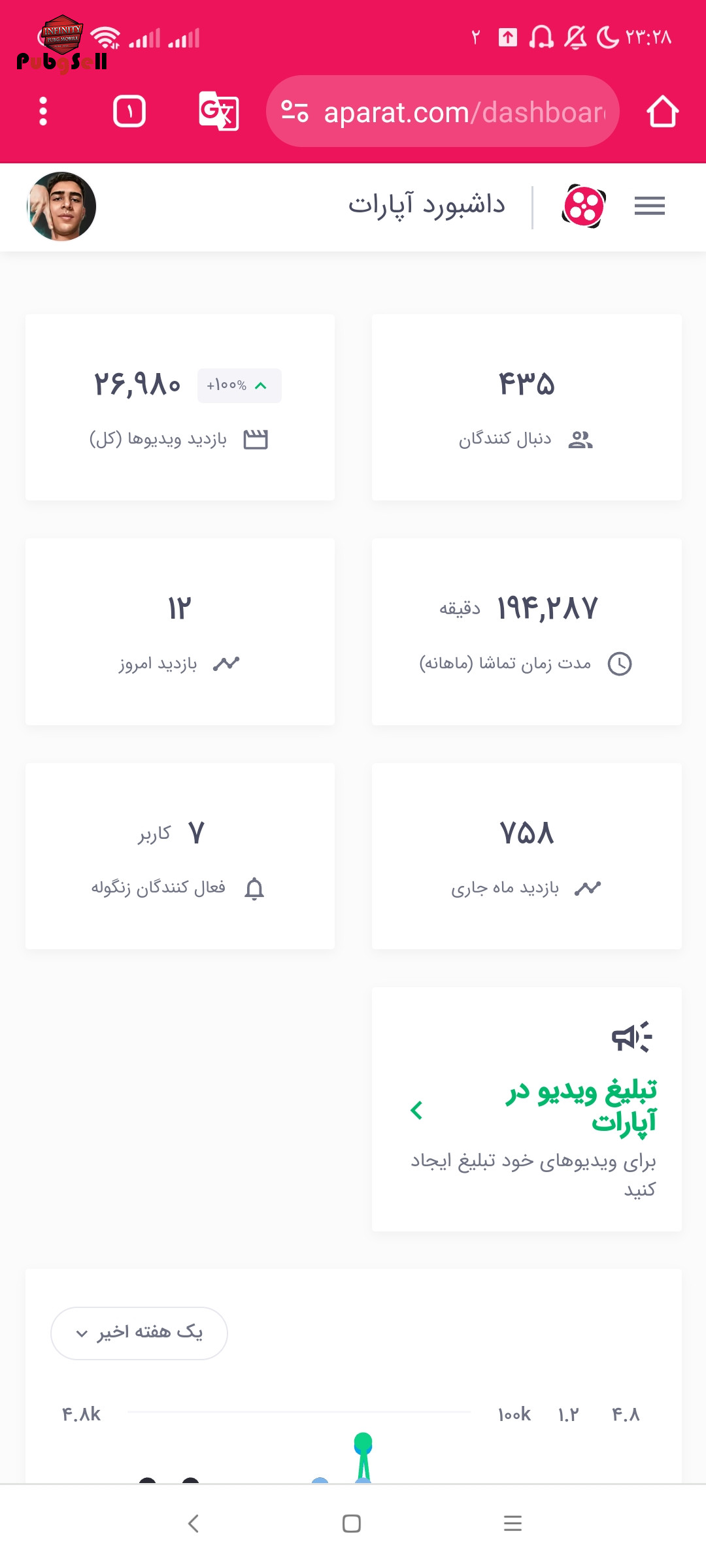Open the profile avatar menu
This screenshot has height=1568, width=706.
point(61,206)
